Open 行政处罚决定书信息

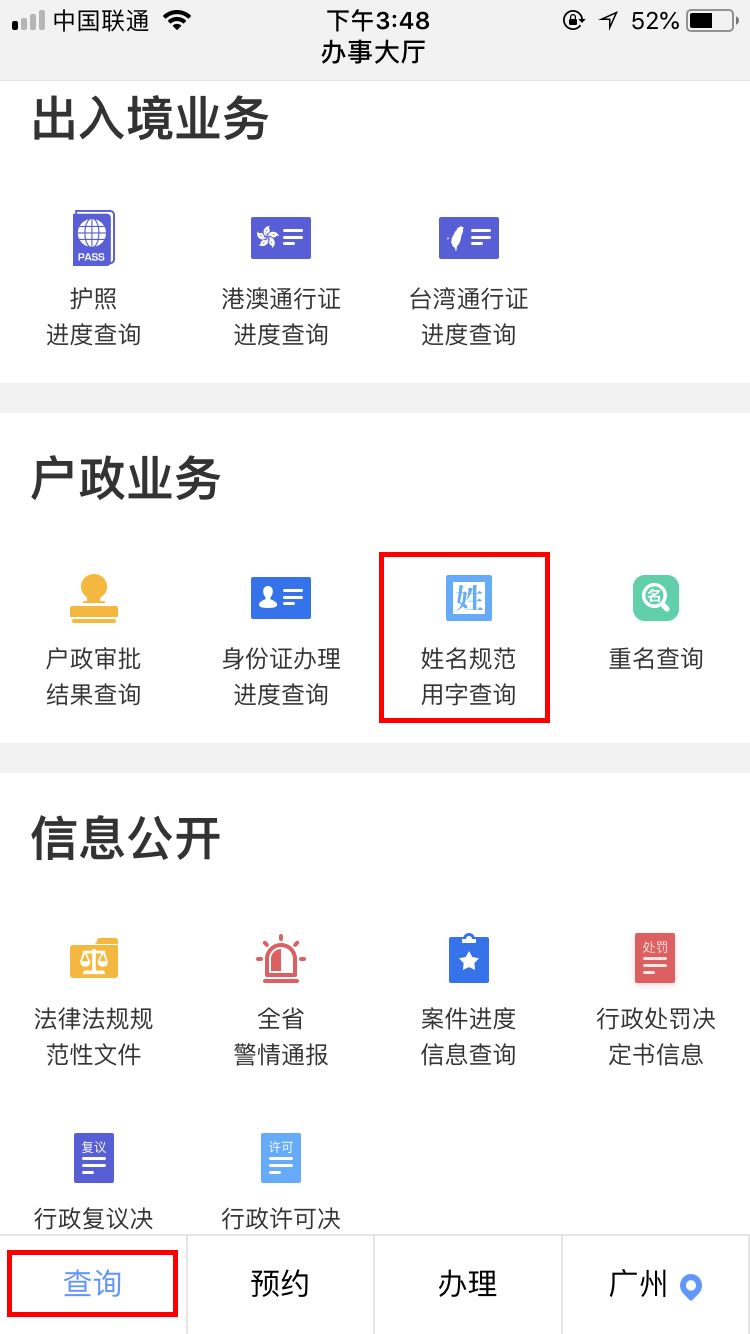click(x=656, y=999)
